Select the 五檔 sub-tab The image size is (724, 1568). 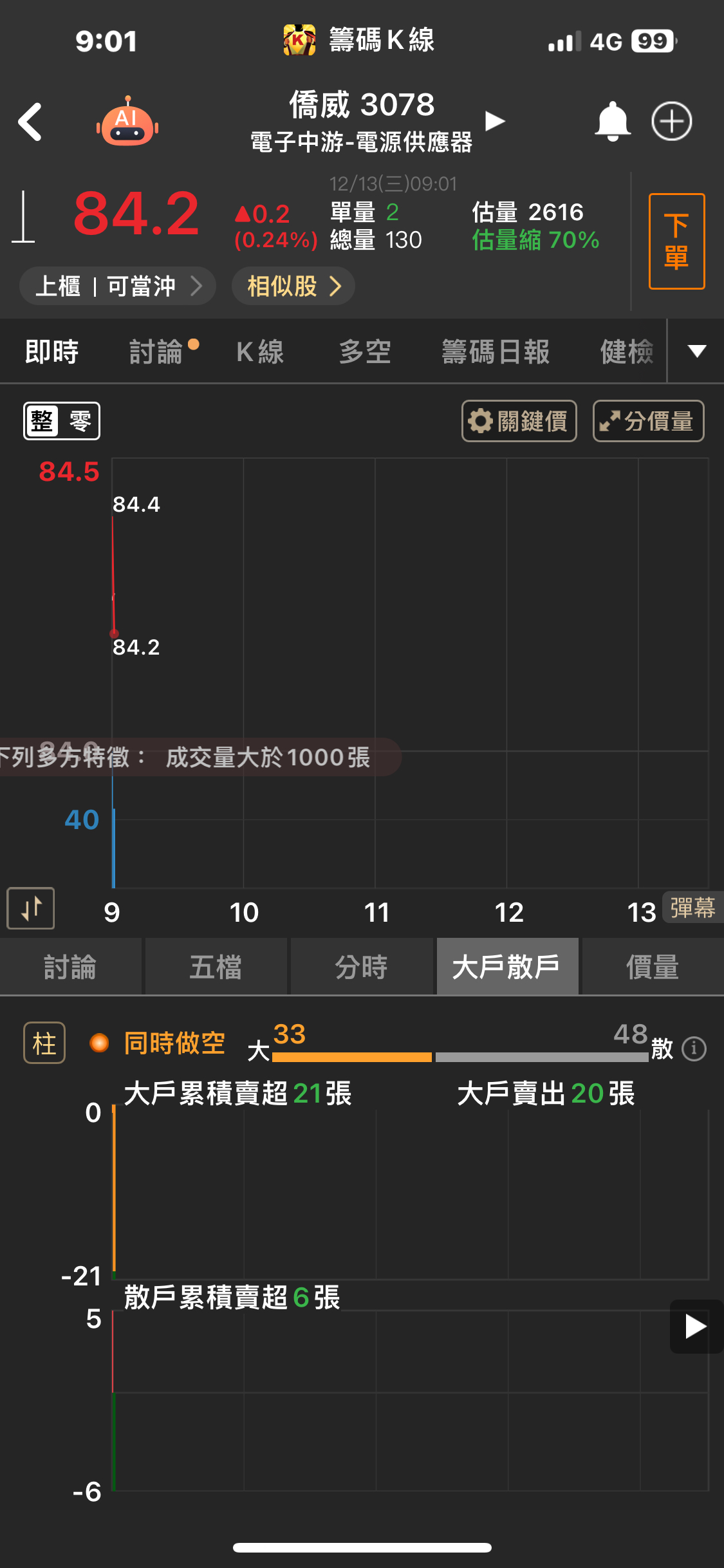tap(216, 967)
